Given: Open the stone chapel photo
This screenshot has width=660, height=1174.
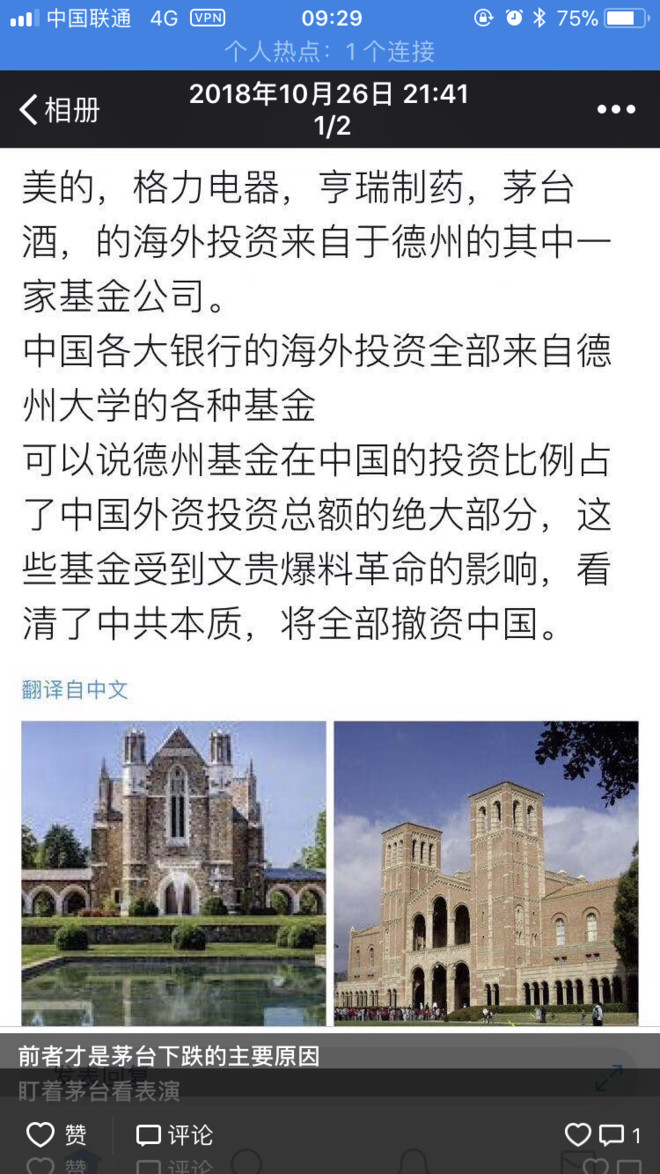Looking at the screenshot, I should click(x=174, y=873).
